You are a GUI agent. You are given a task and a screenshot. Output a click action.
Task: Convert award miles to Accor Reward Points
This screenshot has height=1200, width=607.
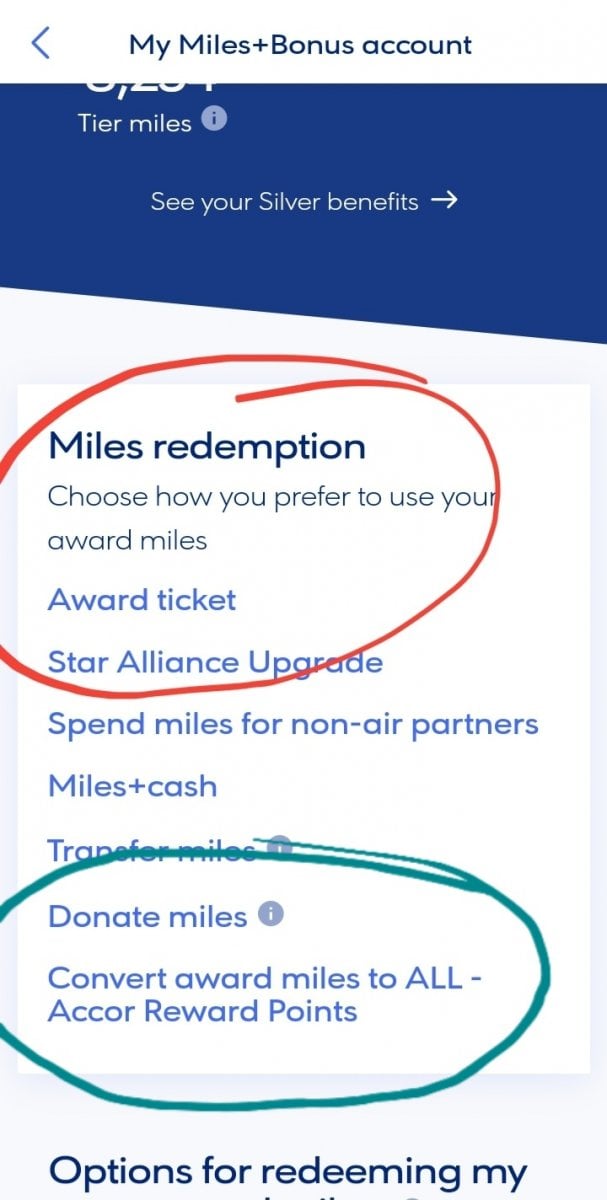[x=265, y=993]
